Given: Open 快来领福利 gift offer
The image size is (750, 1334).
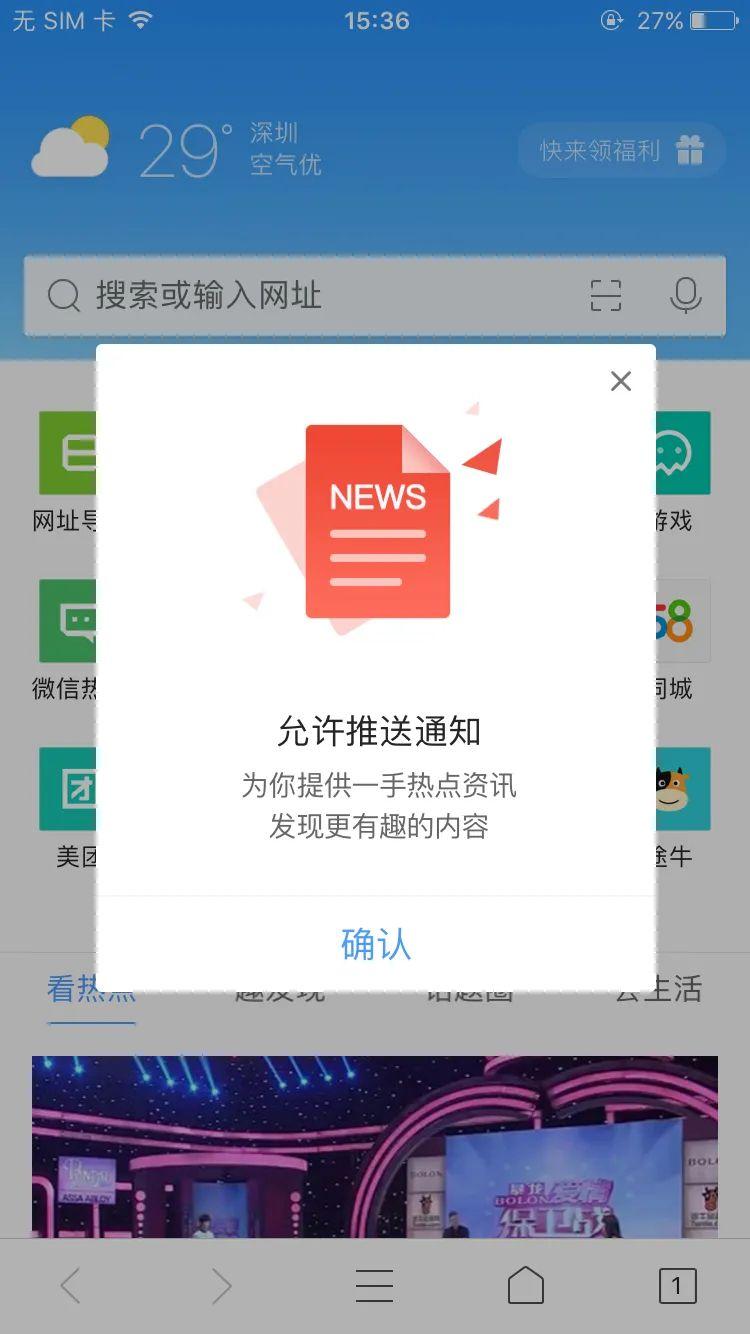Looking at the screenshot, I should (621, 151).
